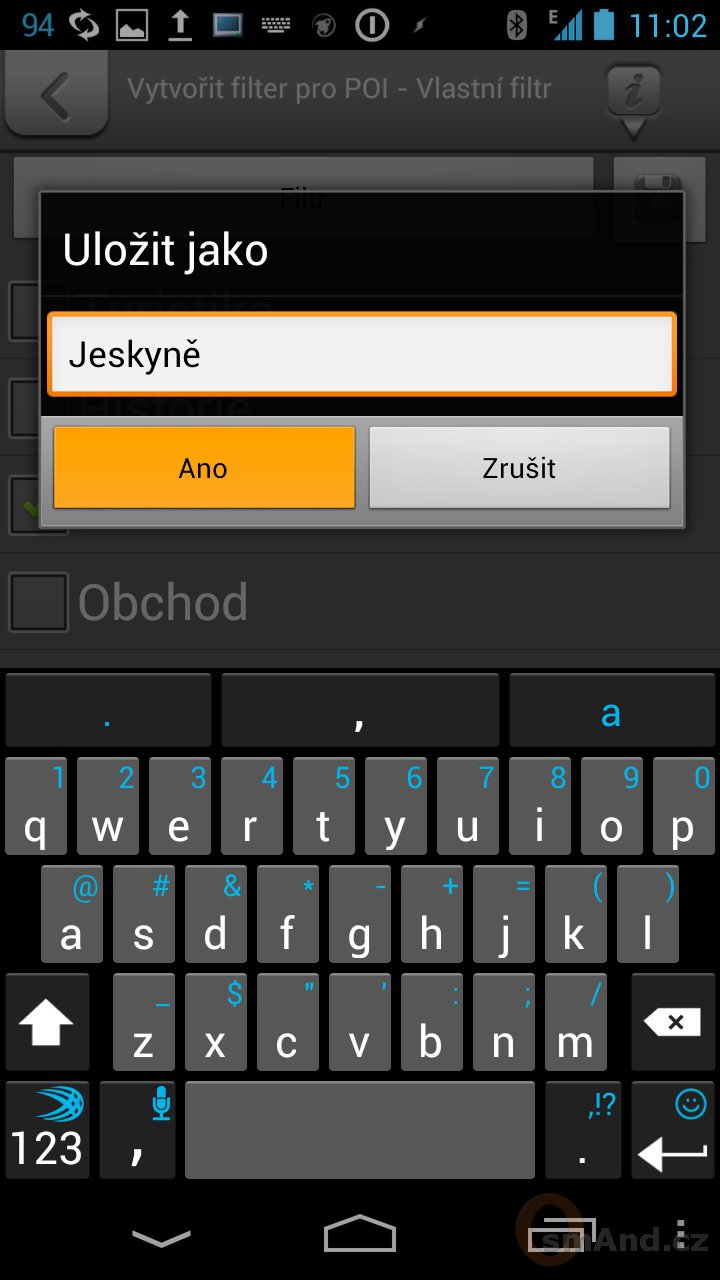Tap the filter name field containing Jeskyně

point(362,355)
